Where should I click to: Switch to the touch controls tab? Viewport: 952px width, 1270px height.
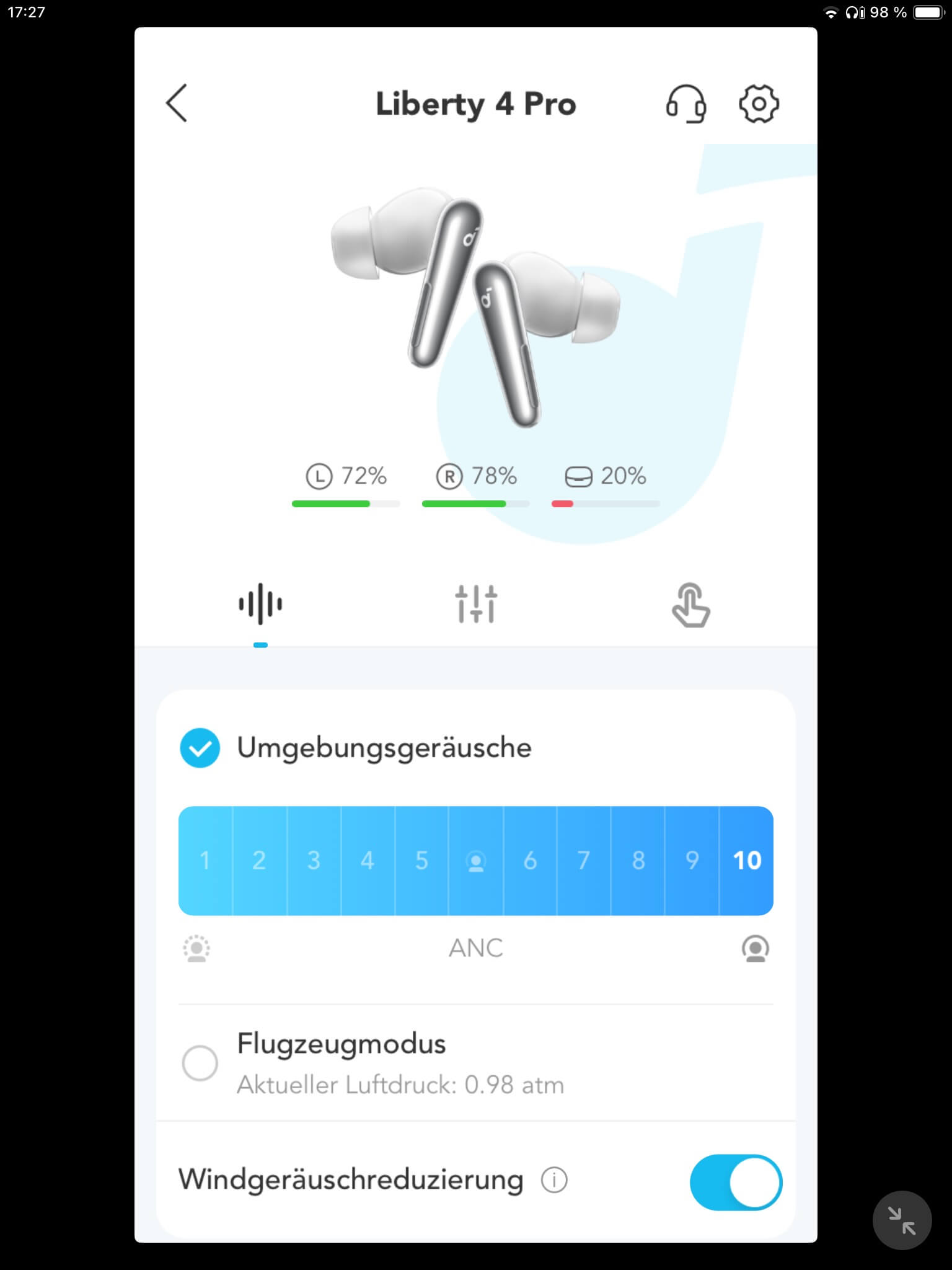click(690, 605)
